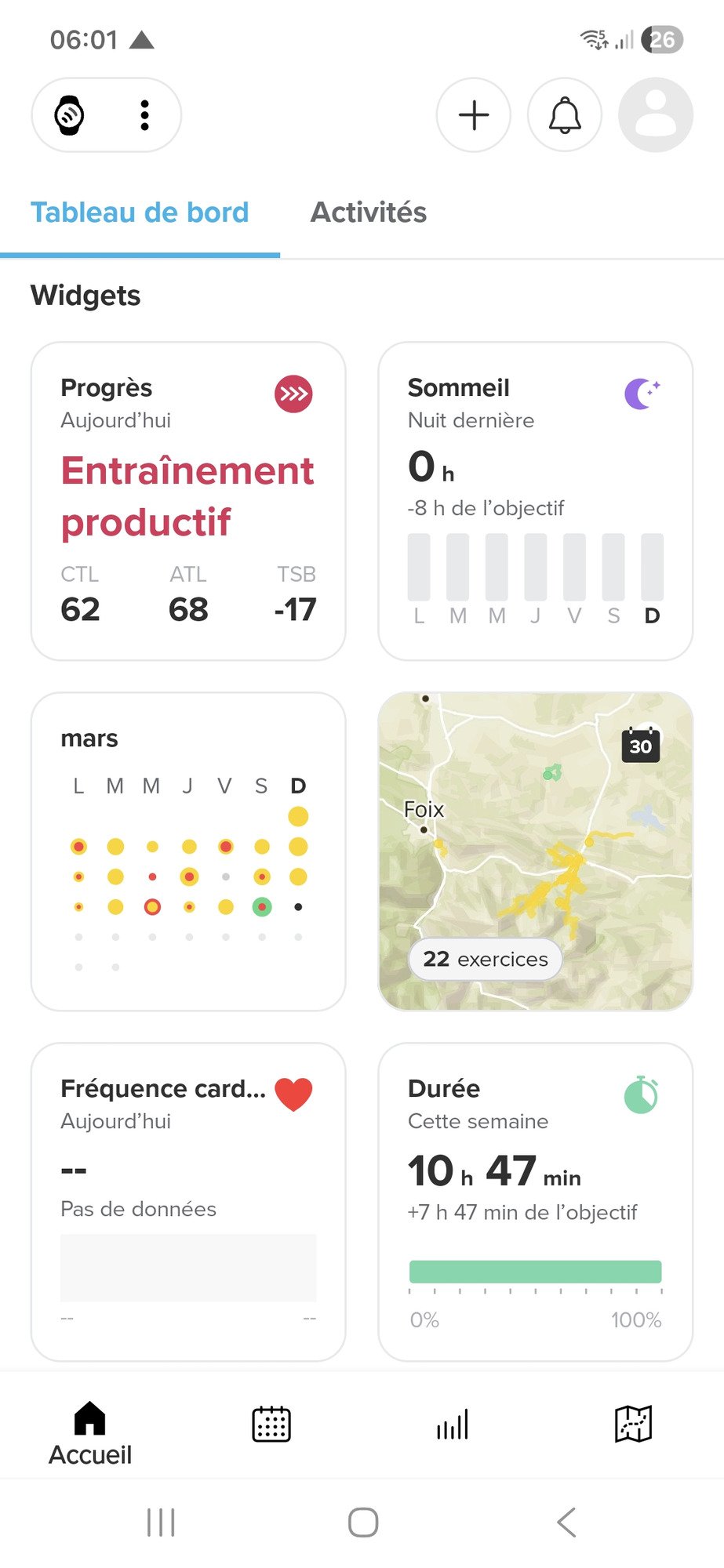Open the user profile avatar
This screenshot has width=724, height=1568.
pyautogui.click(x=656, y=115)
